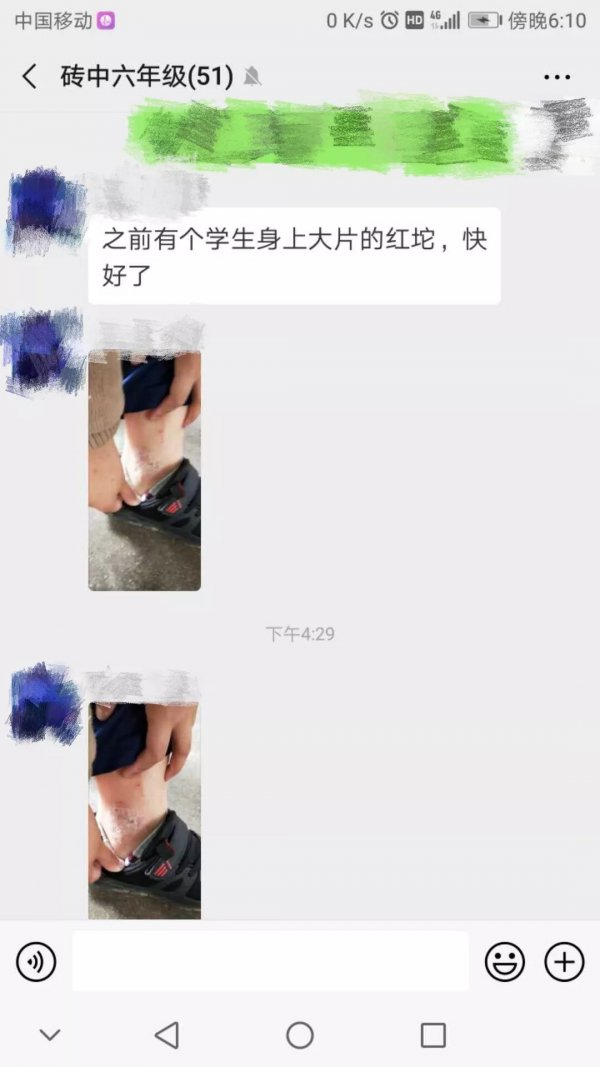Go back from 砖中六年级 group chat
The width and height of the screenshot is (600, 1067).
[x=29, y=77]
